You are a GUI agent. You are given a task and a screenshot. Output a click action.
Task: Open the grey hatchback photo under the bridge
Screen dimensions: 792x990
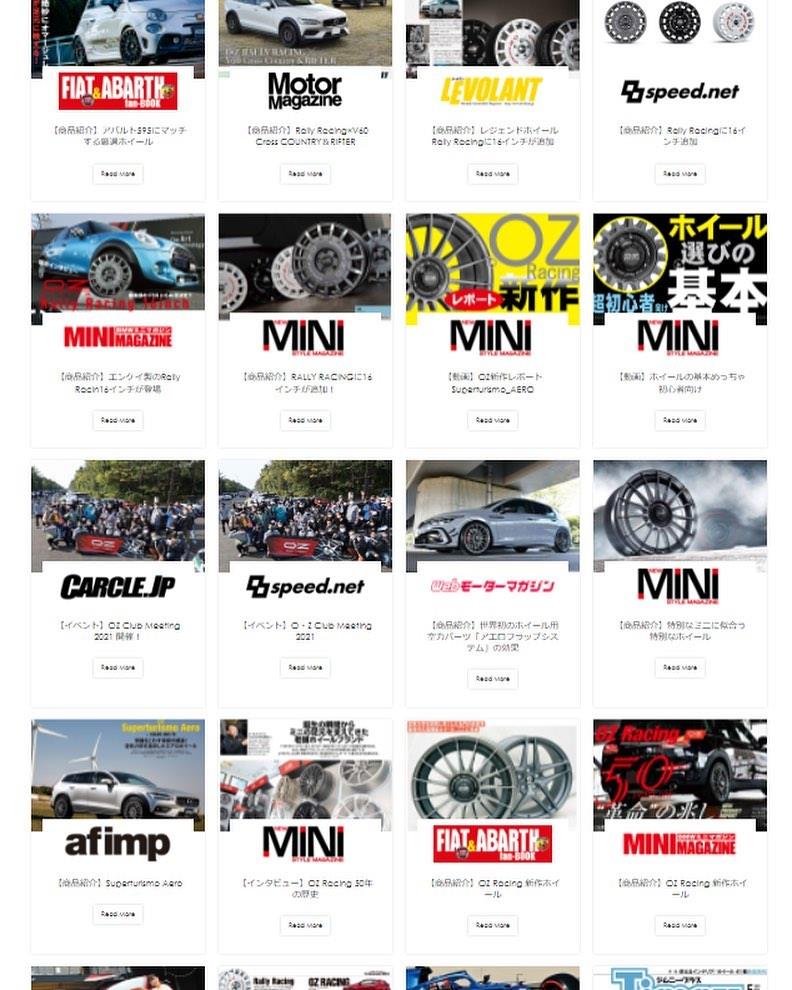click(492, 510)
